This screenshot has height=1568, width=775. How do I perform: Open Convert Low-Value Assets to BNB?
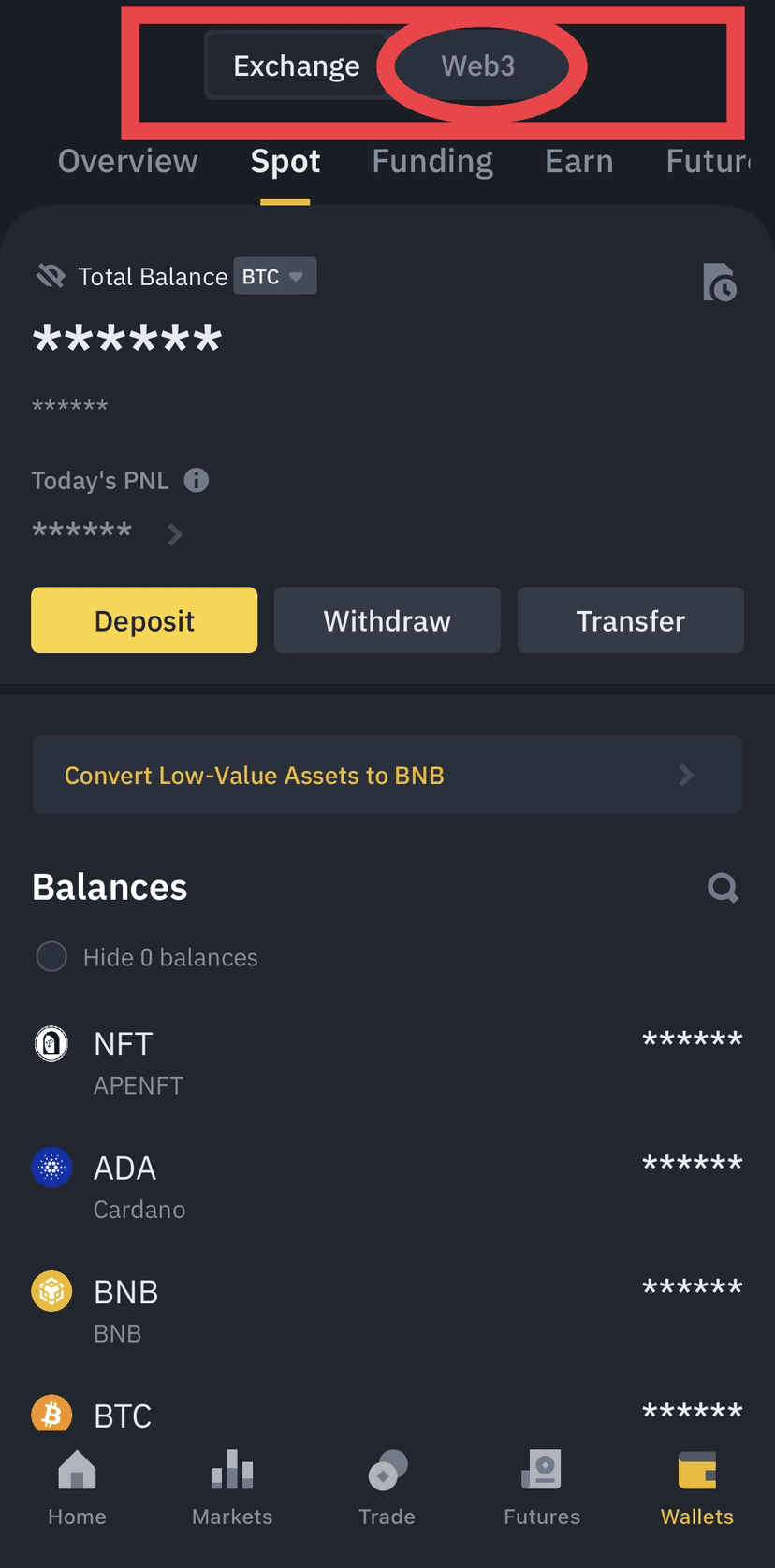[x=387, y=775]
